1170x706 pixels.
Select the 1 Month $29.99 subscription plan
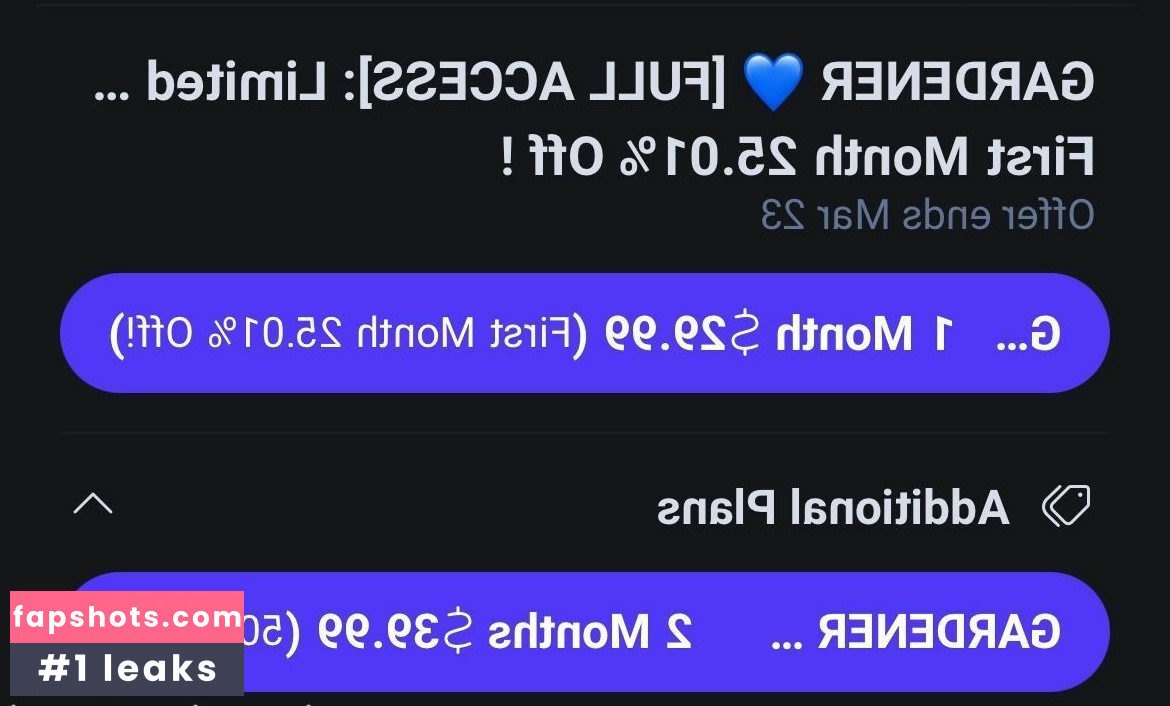pyautogui.click(x=585, y=333)
